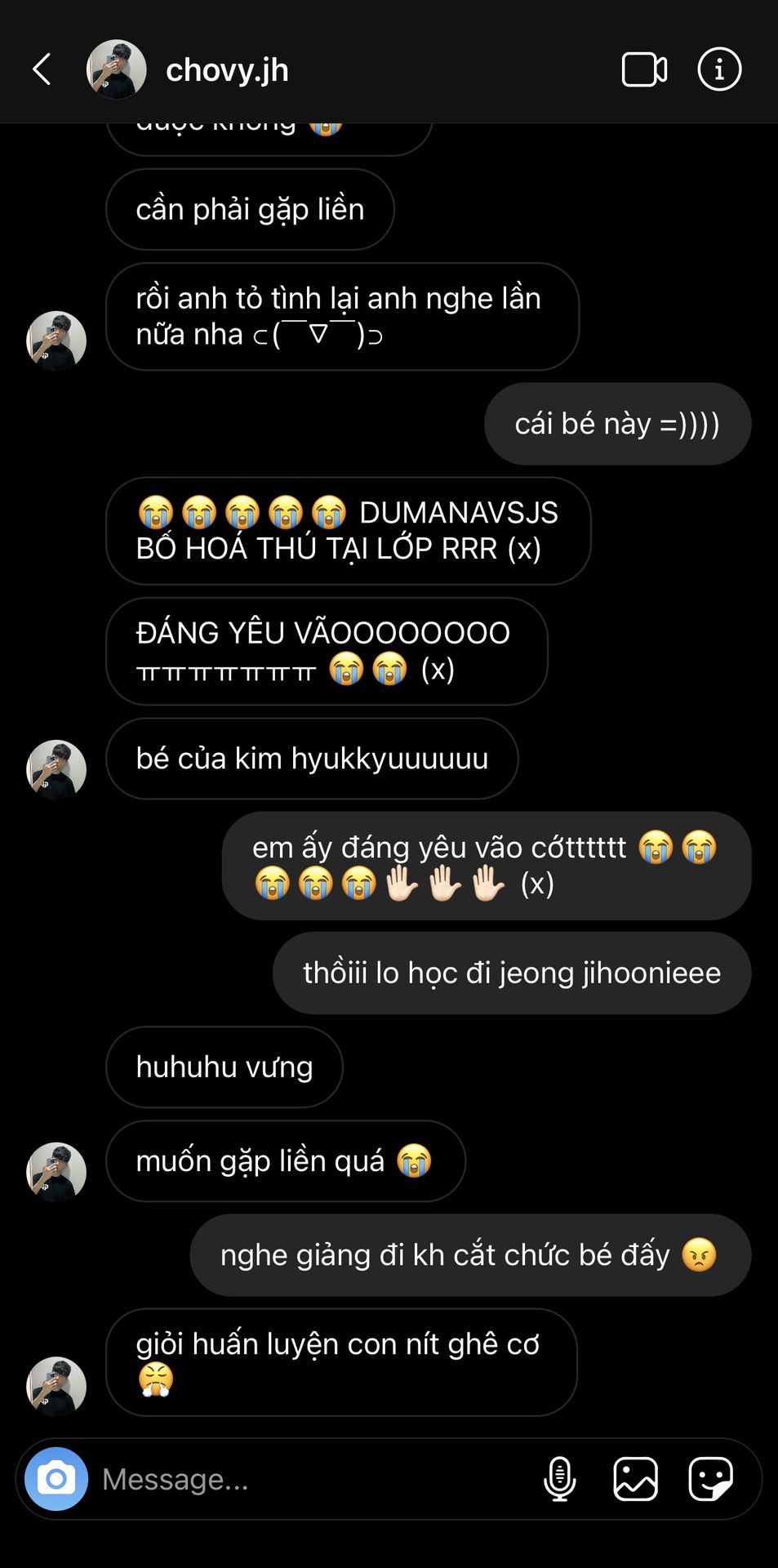Record a voice message with the microphone
Viewport: 778px width, 1568px height.
tap(559, 1478)
